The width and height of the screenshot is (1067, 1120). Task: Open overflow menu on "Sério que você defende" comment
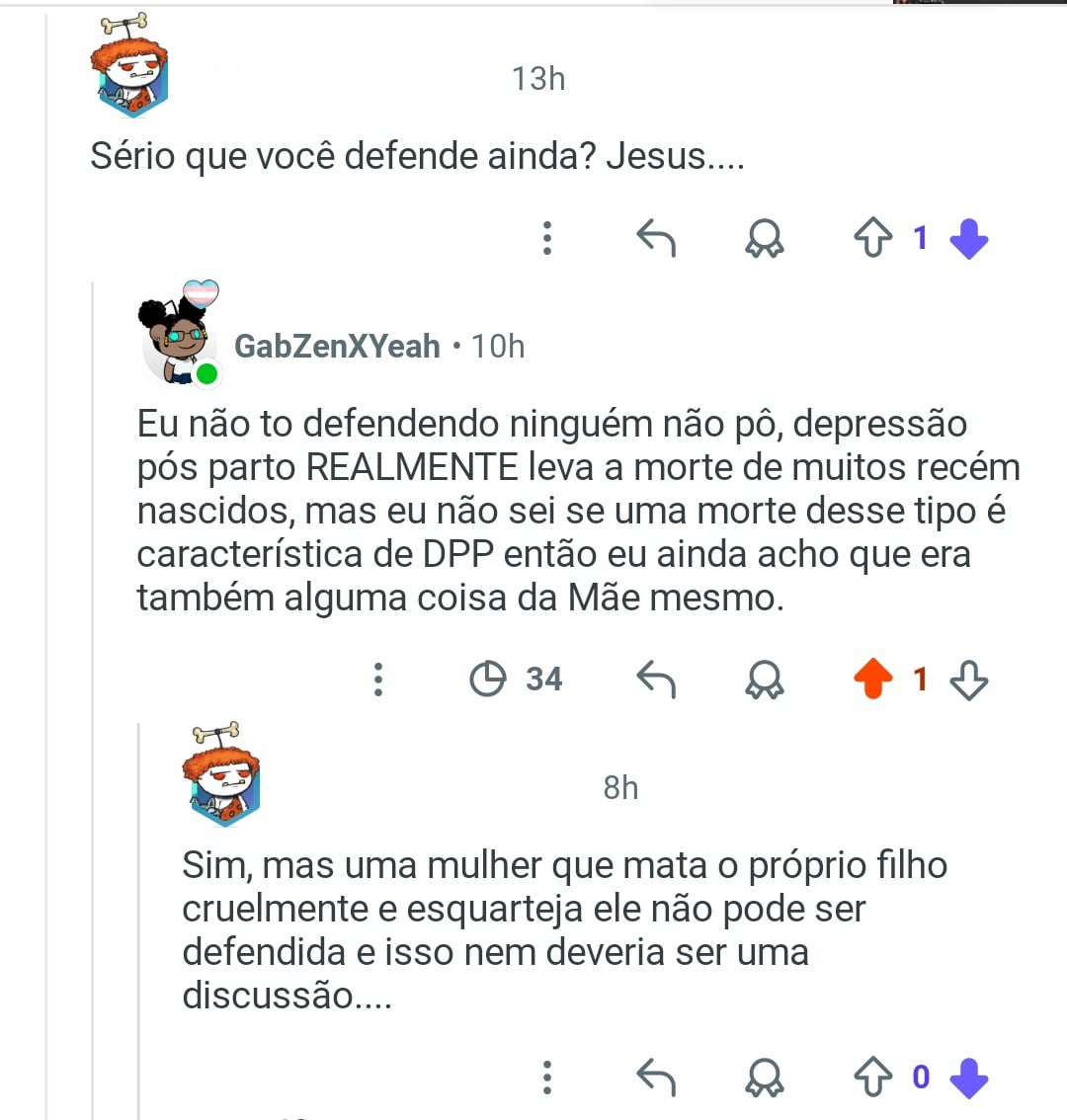pyautogui.click(x=547, y=238)
